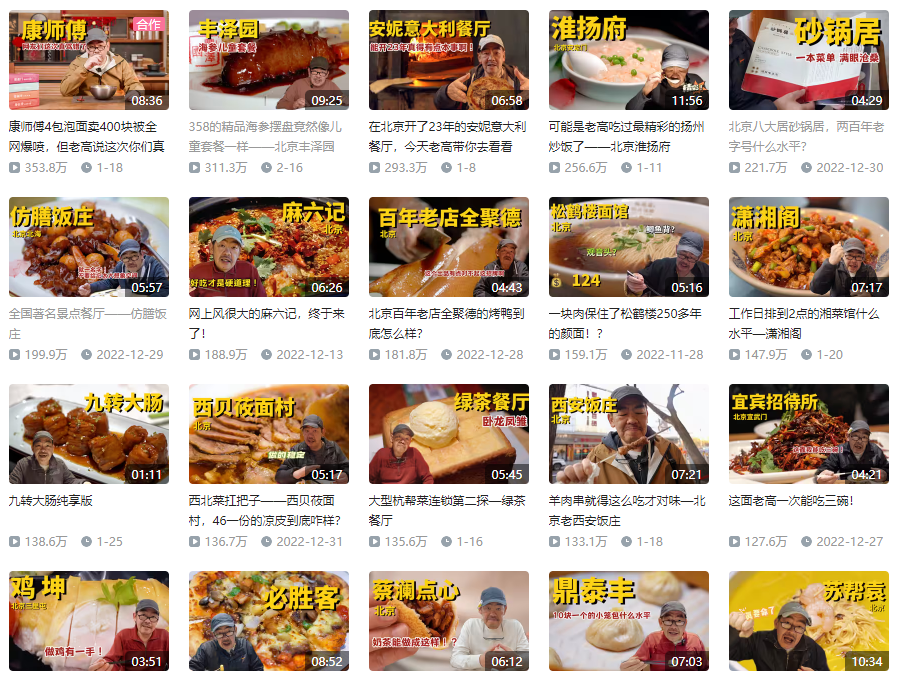900x673 pixels.
Task: Play the 蔡澜点心 video
Action: coord(448,620)
